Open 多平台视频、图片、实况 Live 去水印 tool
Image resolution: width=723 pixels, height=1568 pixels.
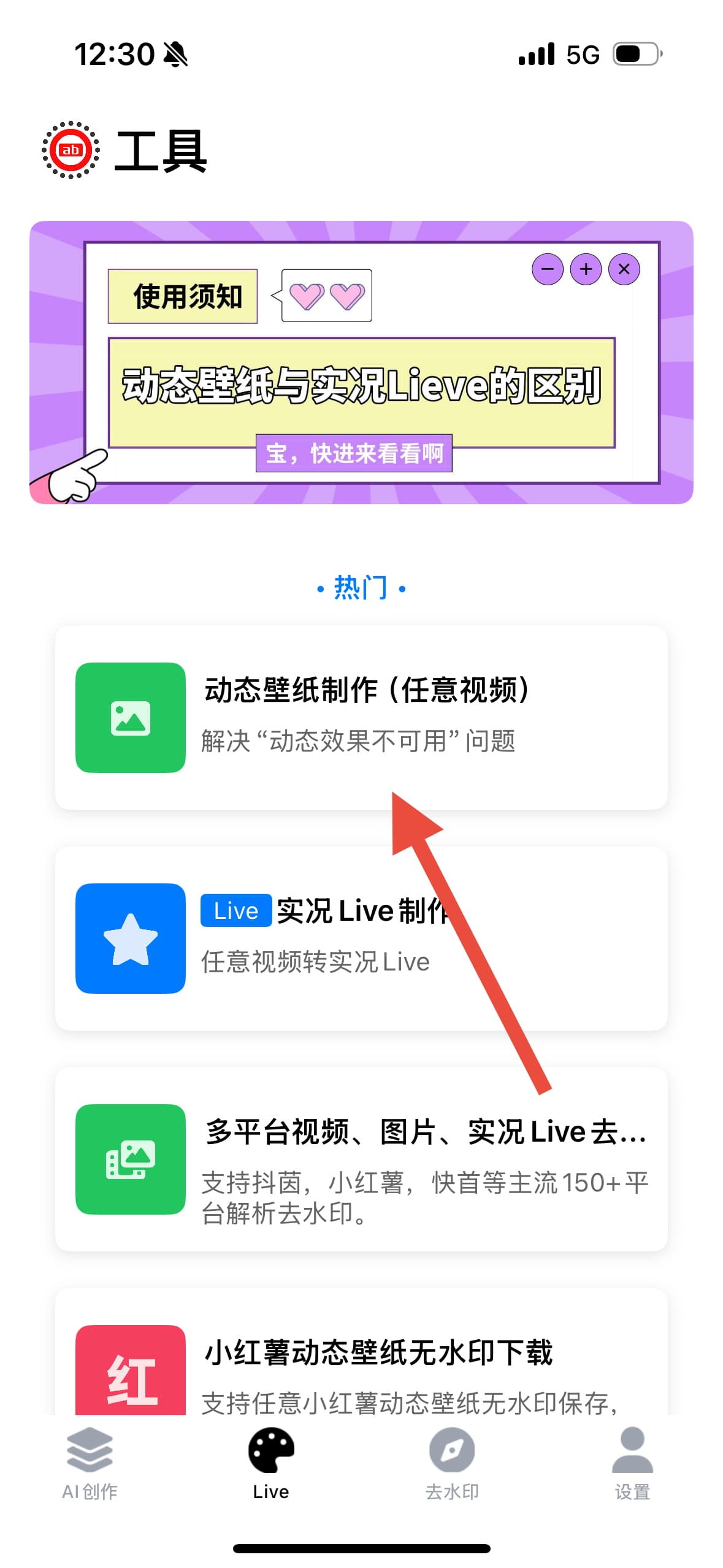361,1158
